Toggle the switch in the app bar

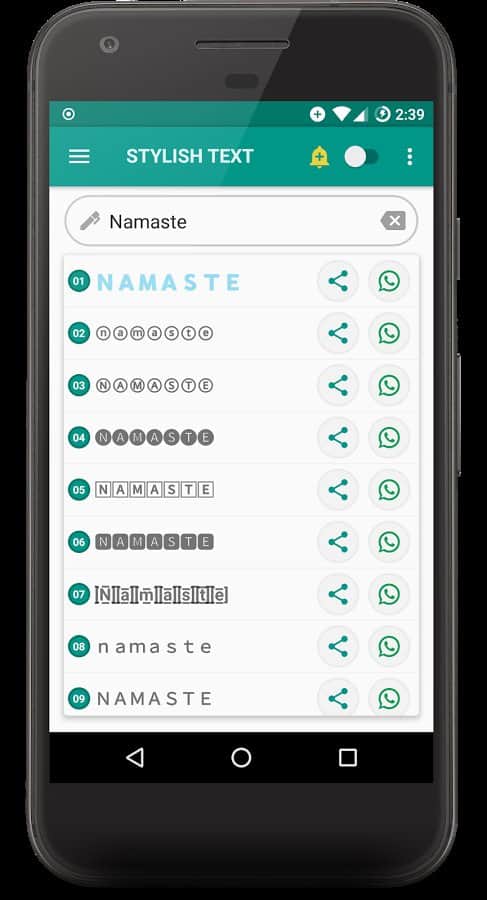(x=361, y=157)
